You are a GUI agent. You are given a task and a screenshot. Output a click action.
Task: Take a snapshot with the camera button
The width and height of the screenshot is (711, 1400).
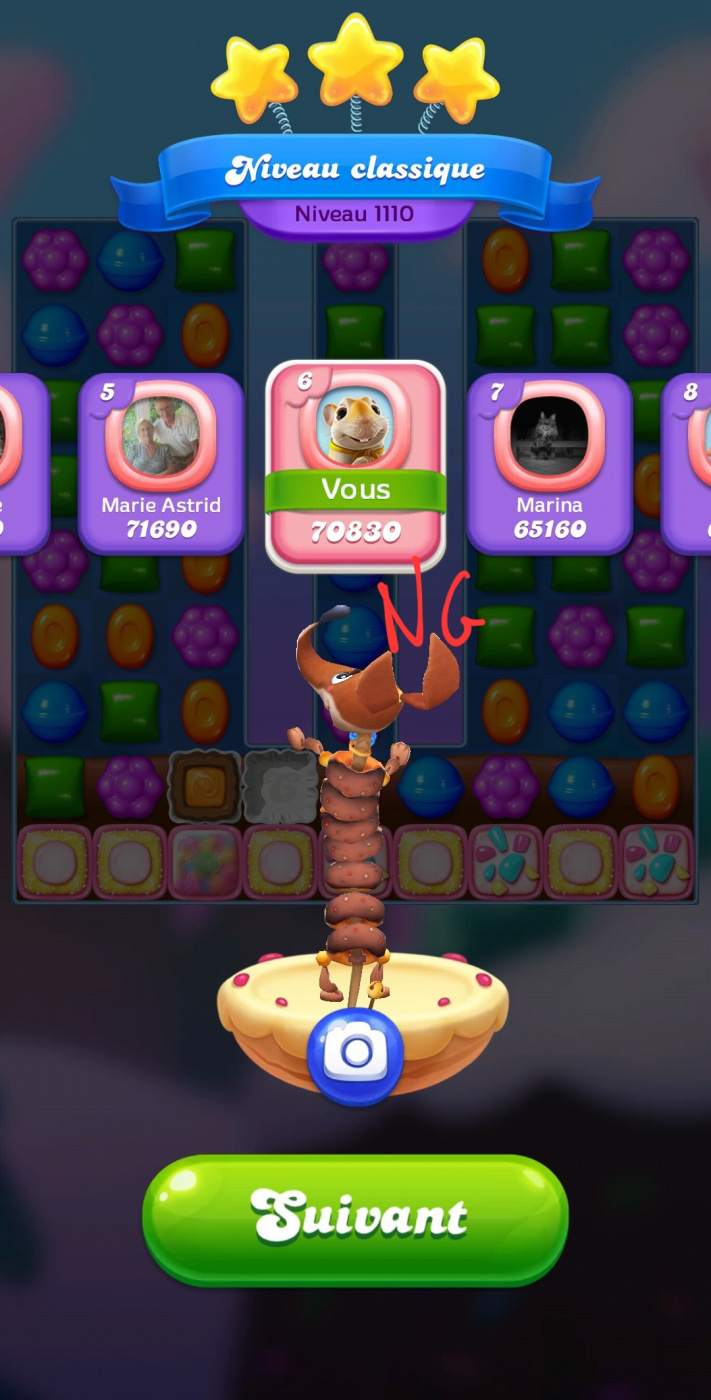point(355,1053)
